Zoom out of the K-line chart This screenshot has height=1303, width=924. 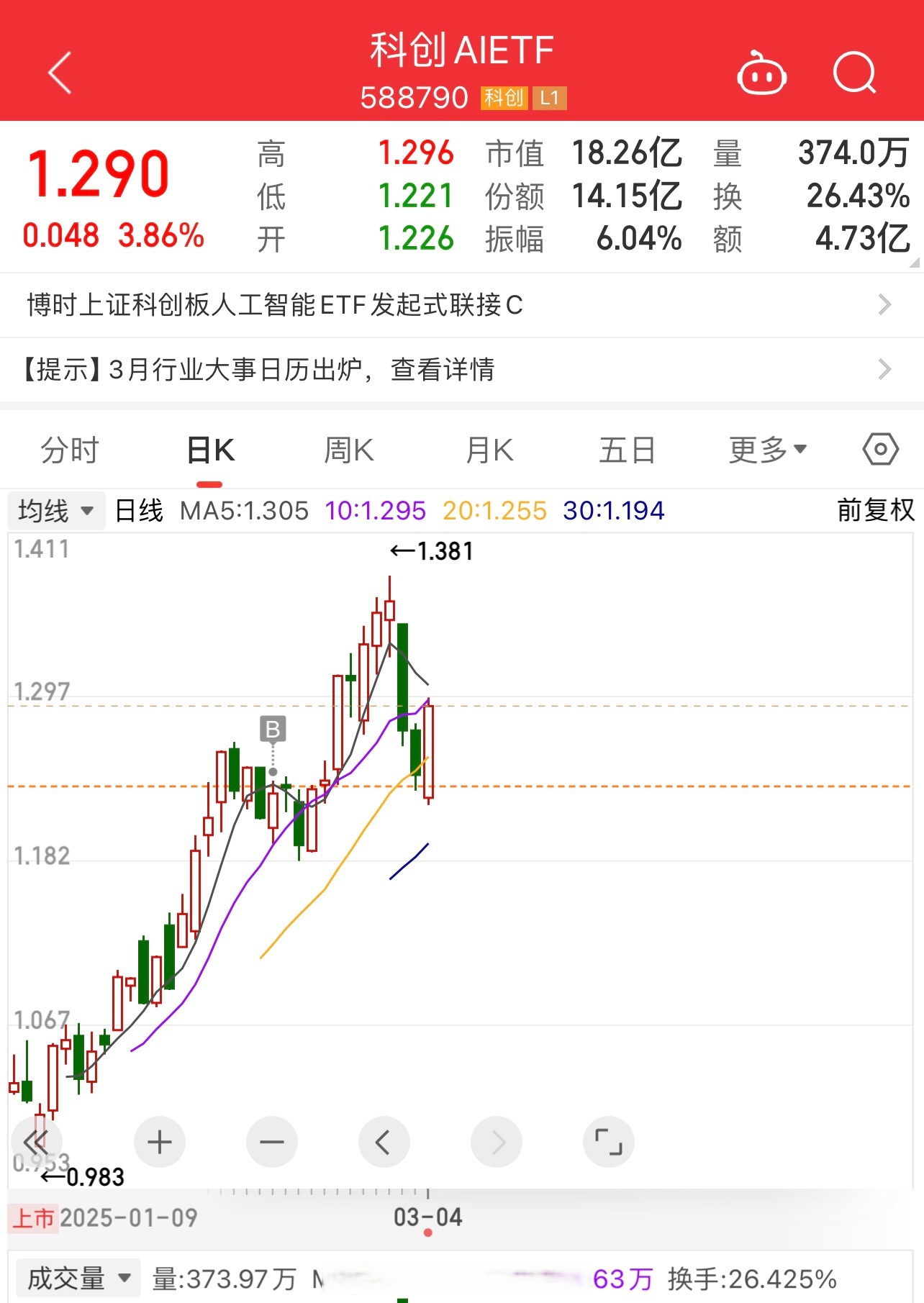click(x=272, y=1142)
